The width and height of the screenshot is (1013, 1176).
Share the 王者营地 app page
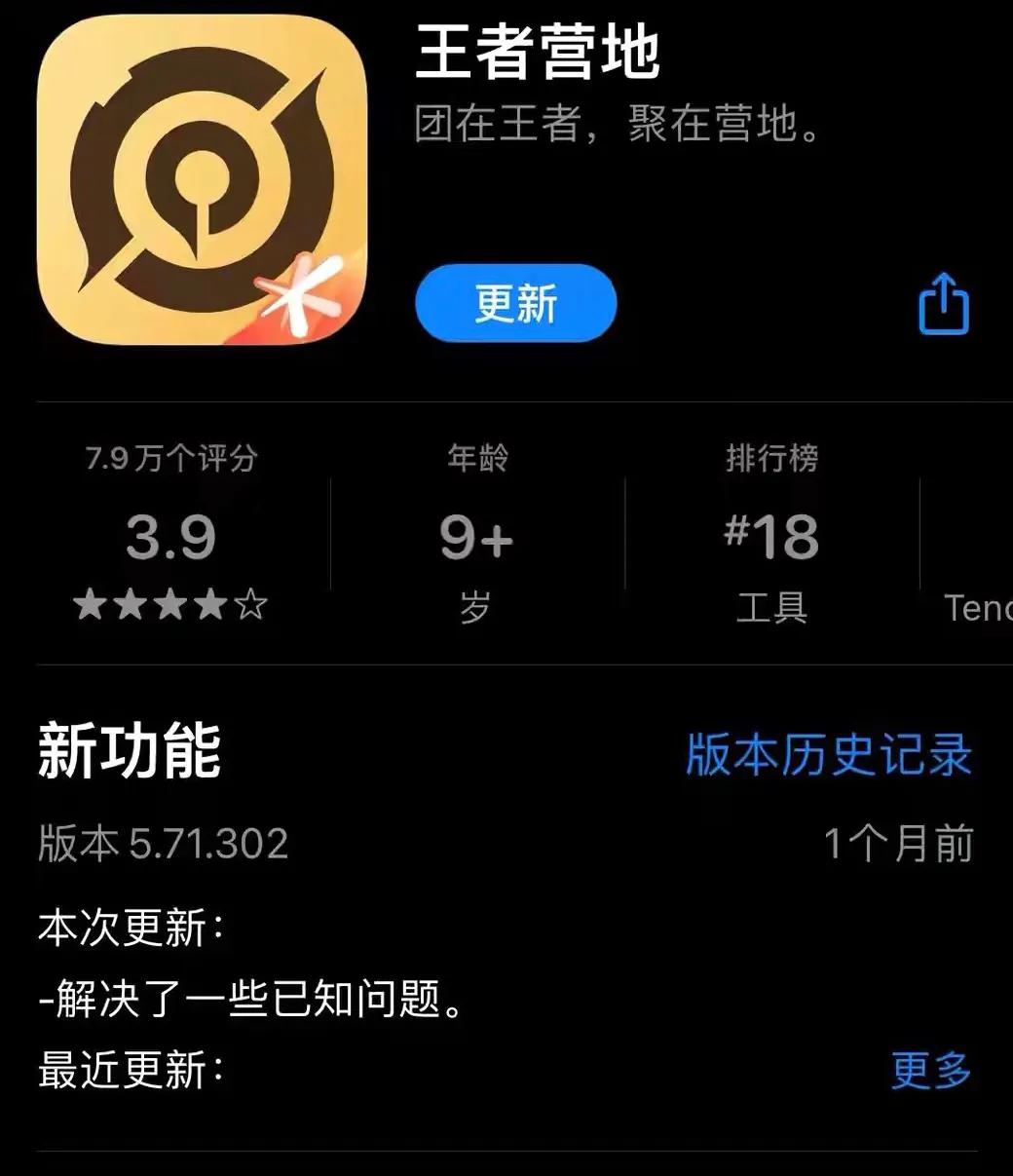point(944,305)
